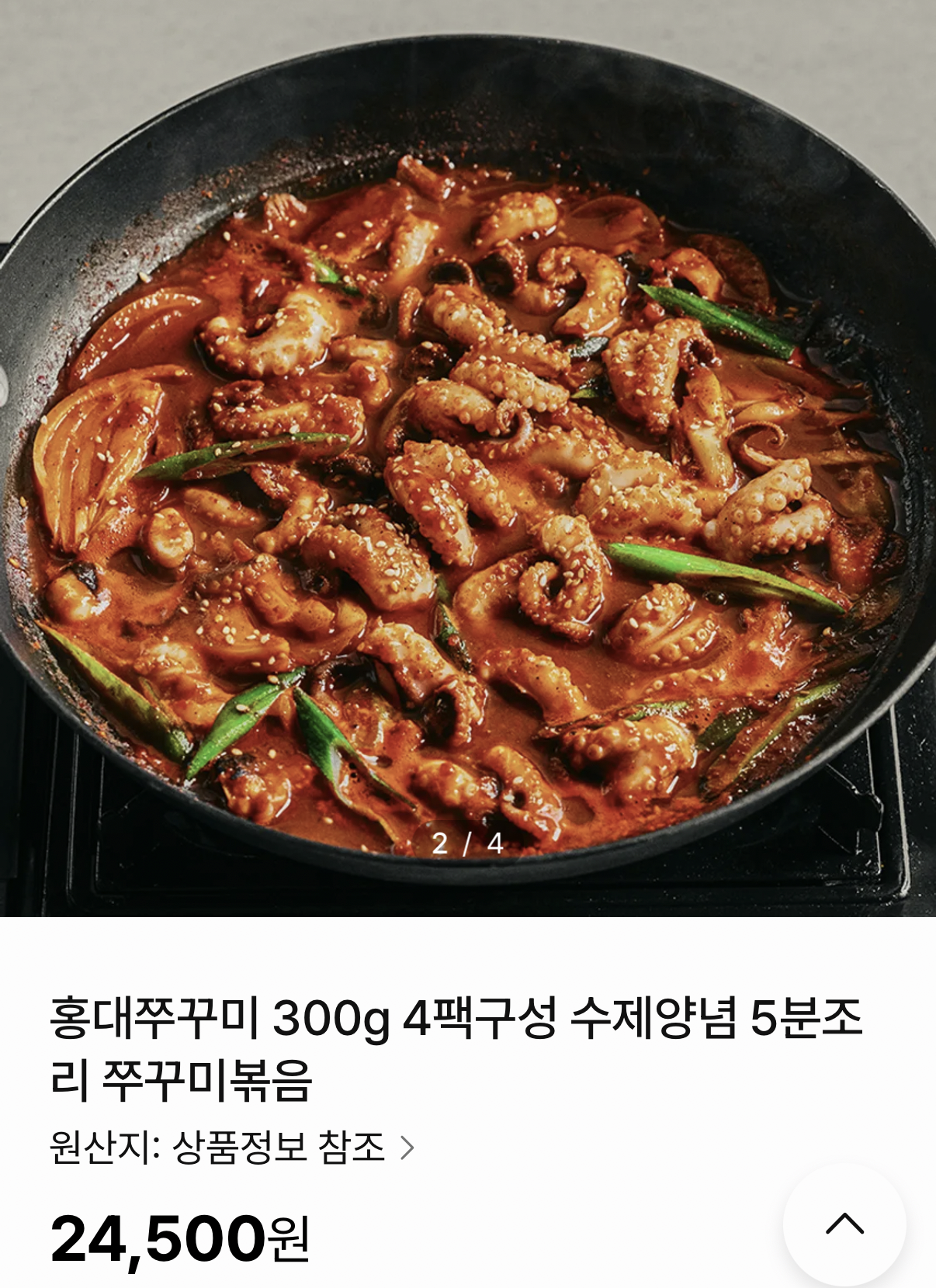Open the 쭈꾸미볶음 product photo

click(468, 459)
